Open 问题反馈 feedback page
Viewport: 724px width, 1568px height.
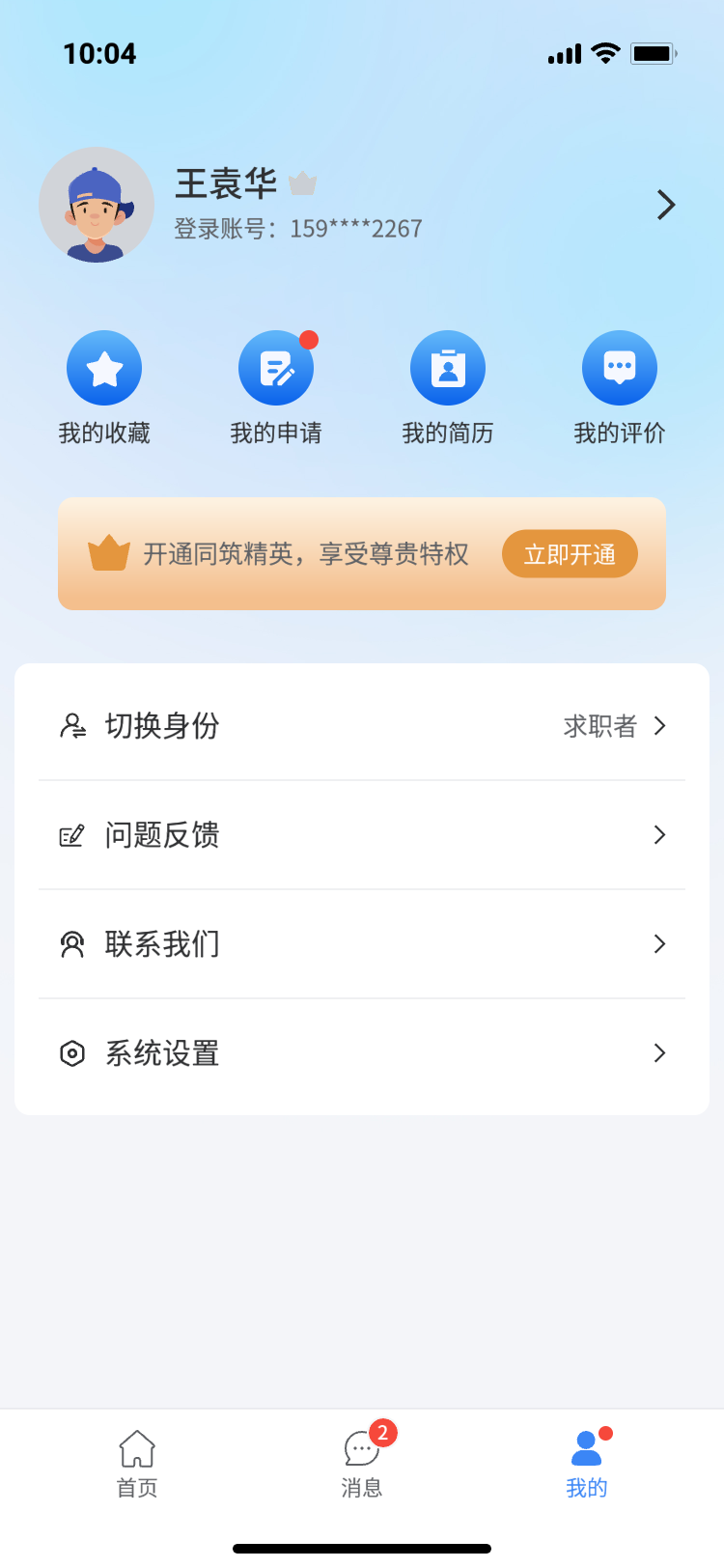click(x=362, y=834)
